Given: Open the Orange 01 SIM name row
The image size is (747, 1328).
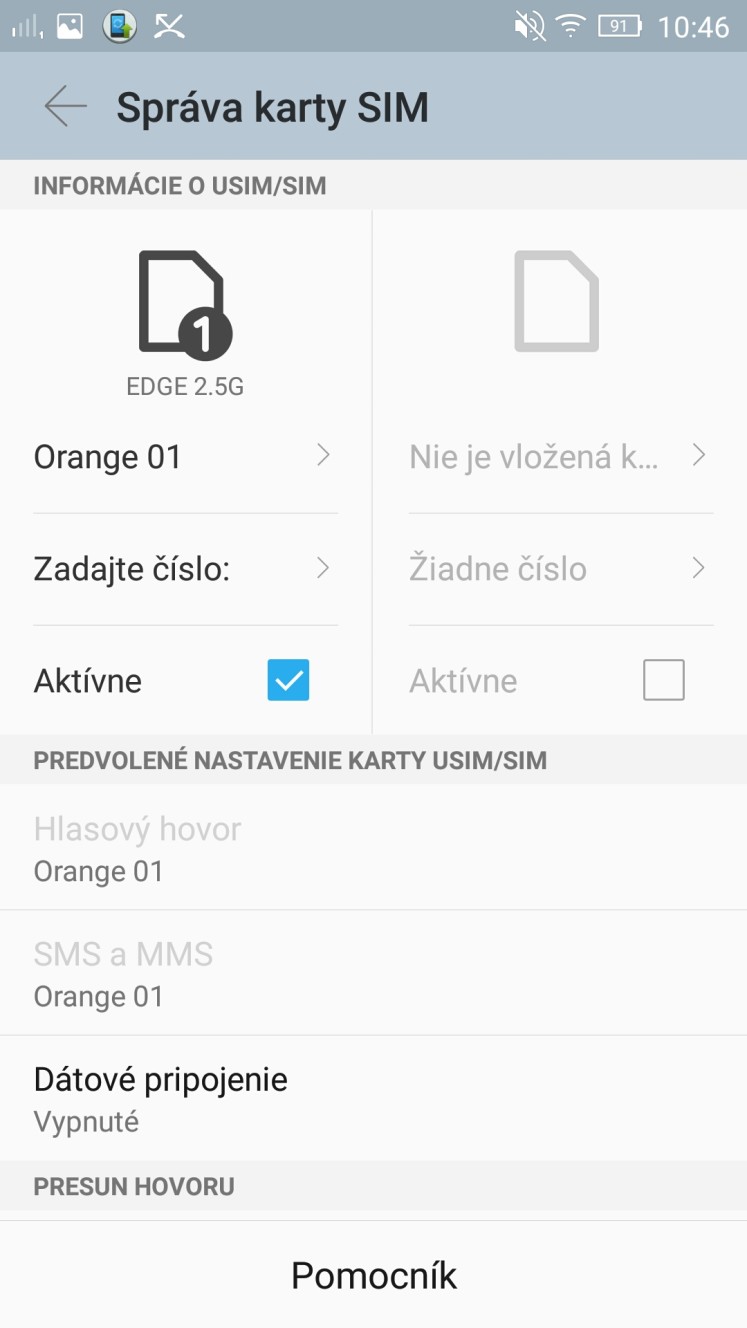Looking at the screenshot, I should [186, 457].
